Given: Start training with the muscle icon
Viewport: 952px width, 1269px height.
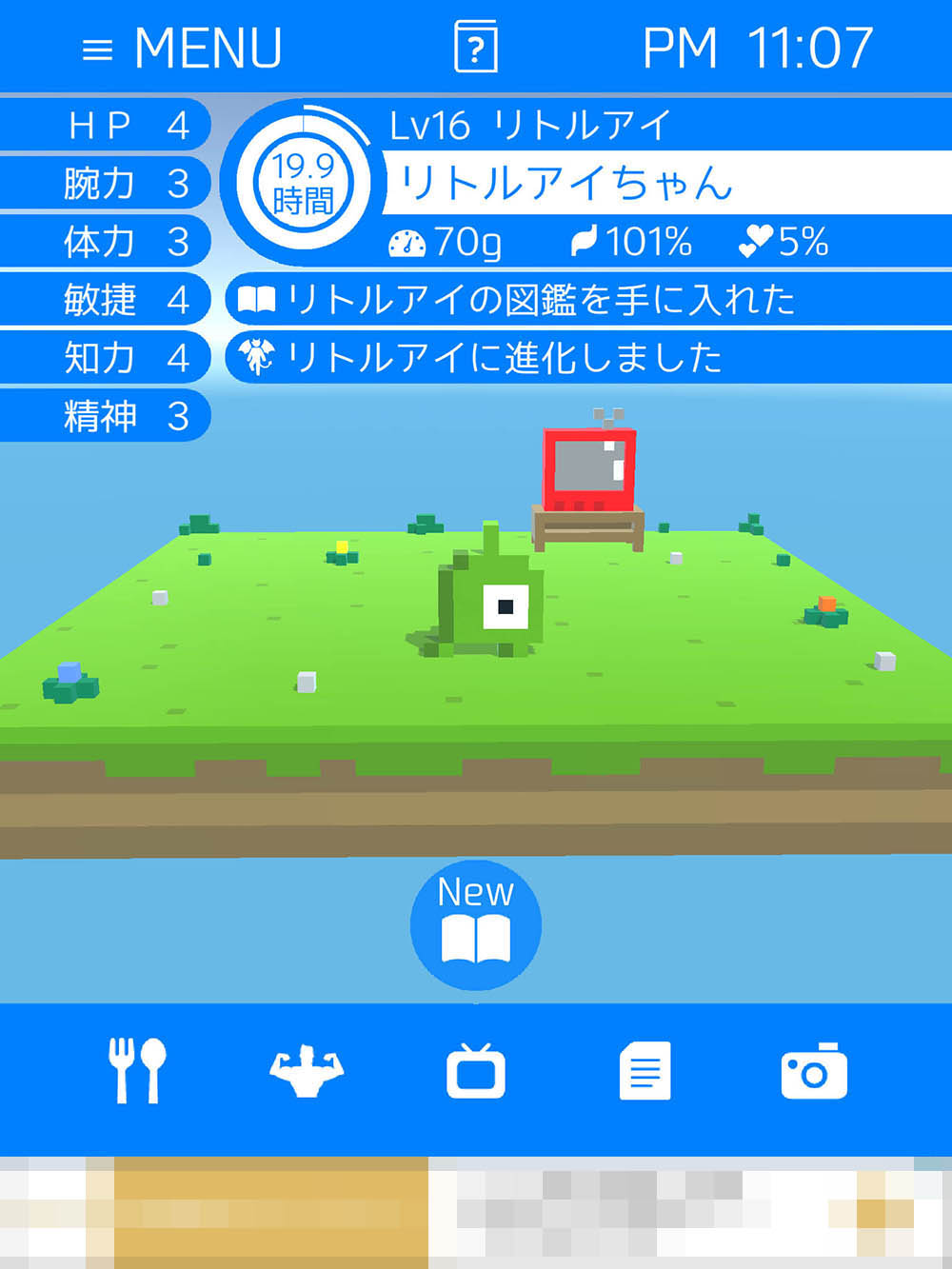Looking at the screenshot, I should pyautogui.click(x=307, y=1071).
